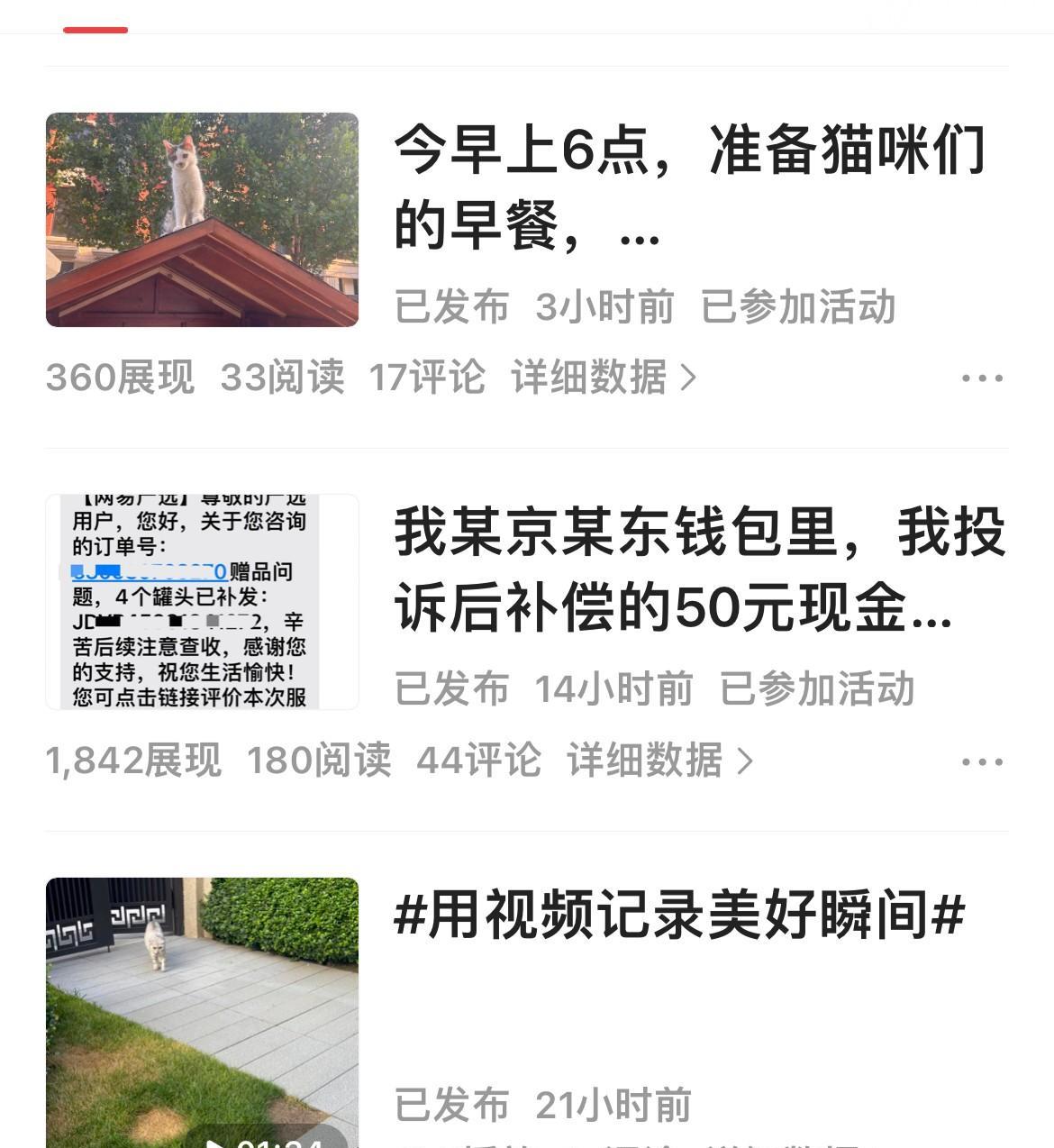The image size is (1054, 1148).
Task: View 详细数据 for the 360展现 post
Action: (604, 378)
